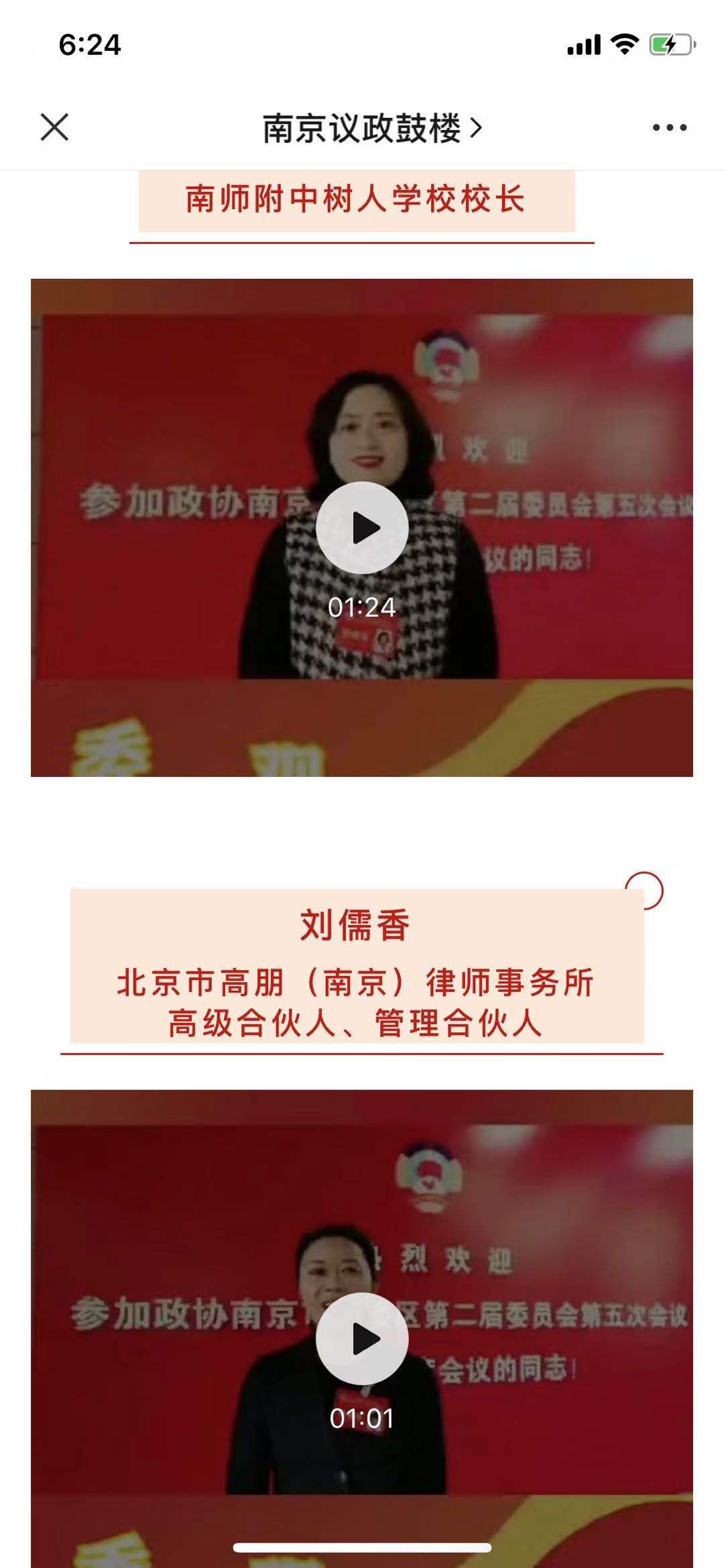
Task: Close the article page
Action: pyautogui.click(x=54, y=127)
